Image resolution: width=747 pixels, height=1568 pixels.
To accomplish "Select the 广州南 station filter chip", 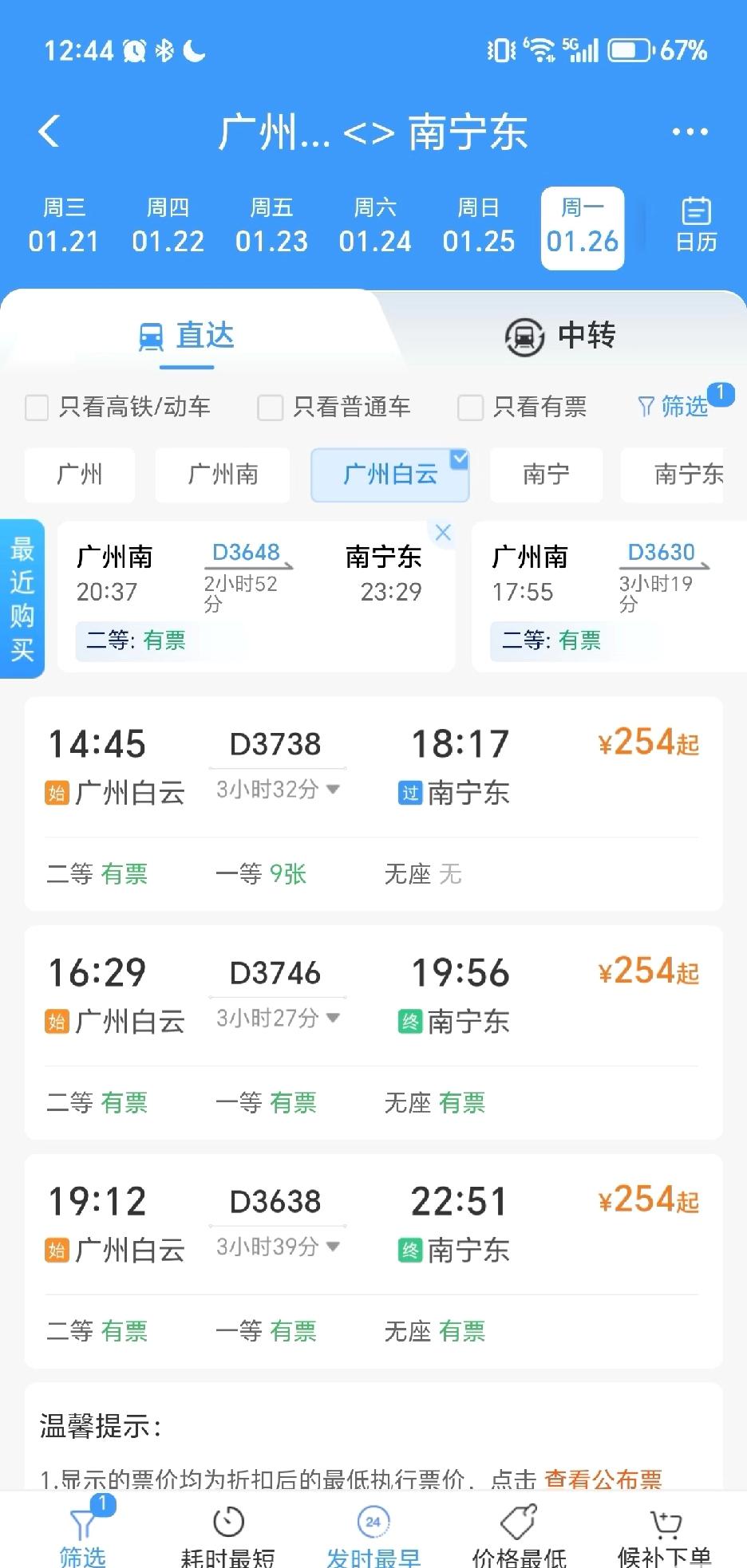I will coord(222,475).
